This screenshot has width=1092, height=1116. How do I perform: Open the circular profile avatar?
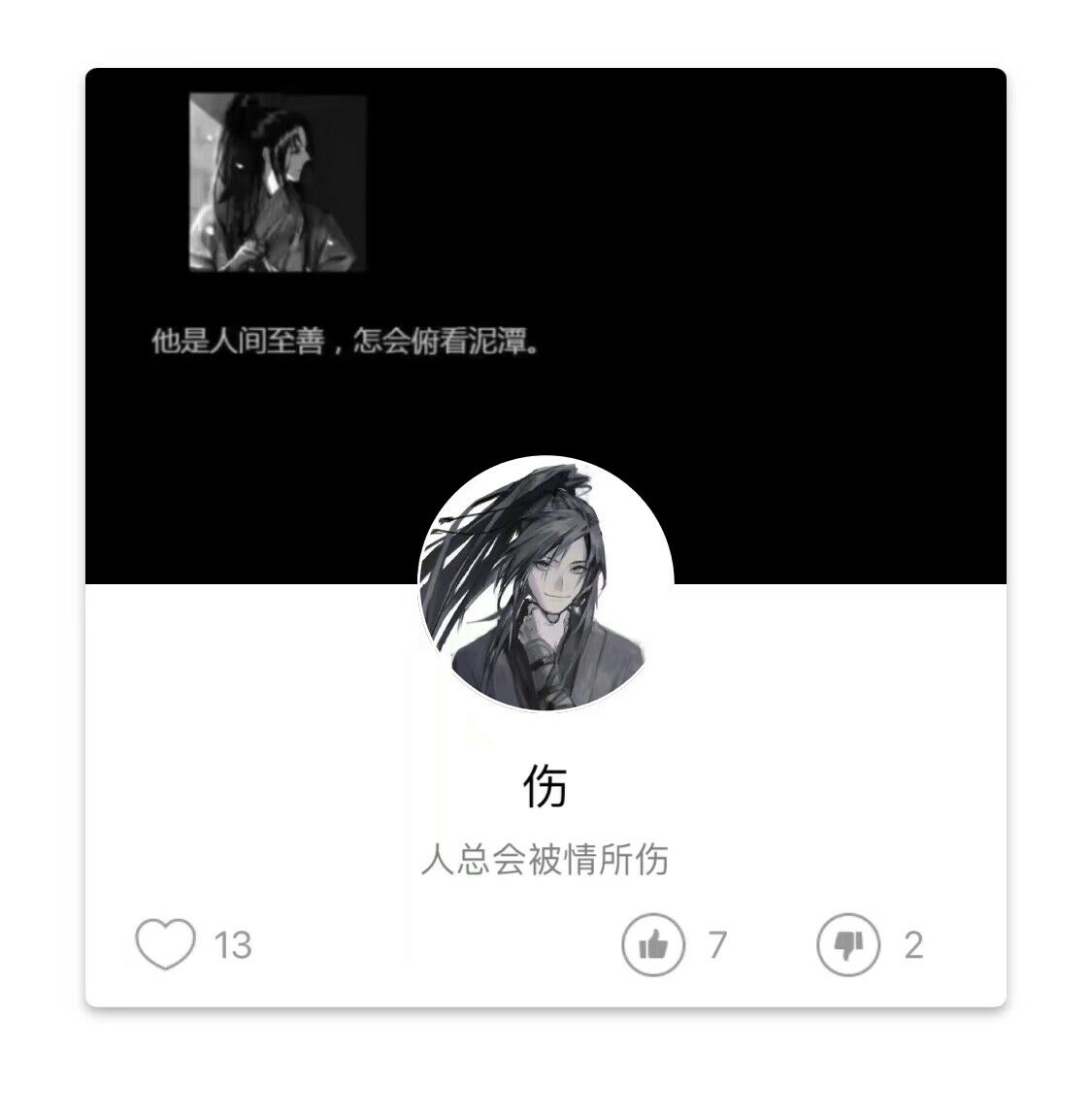click(x=546, y=583)
